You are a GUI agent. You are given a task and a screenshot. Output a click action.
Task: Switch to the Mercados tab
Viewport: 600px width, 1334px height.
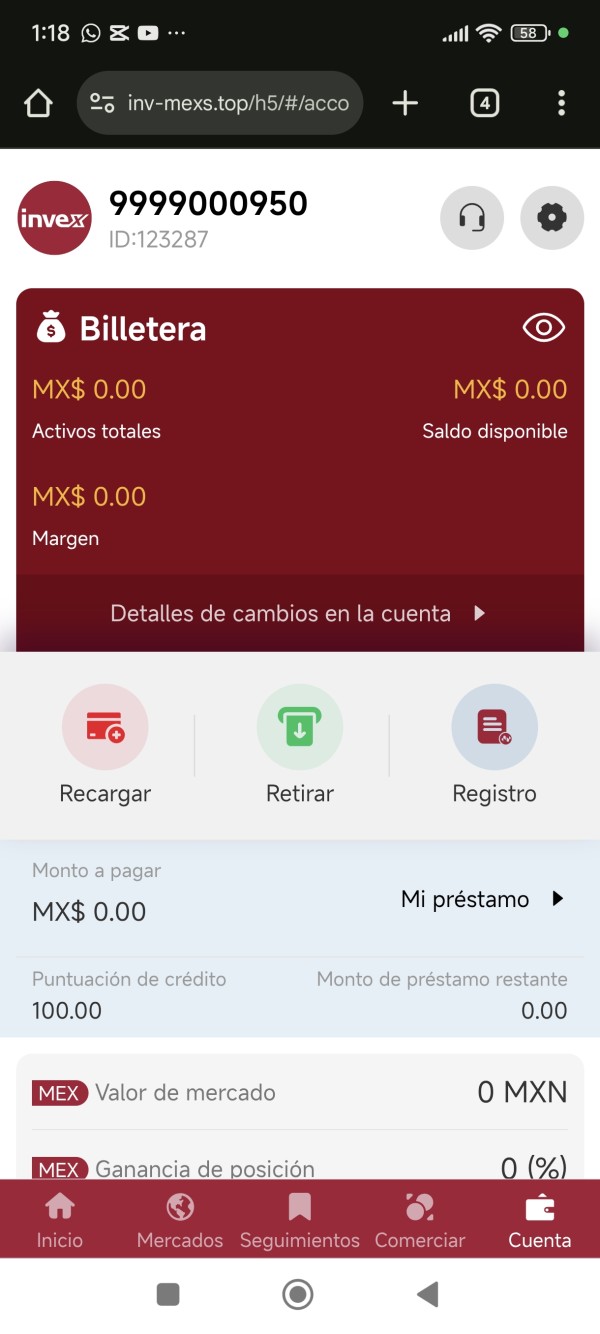[180, 1219]
